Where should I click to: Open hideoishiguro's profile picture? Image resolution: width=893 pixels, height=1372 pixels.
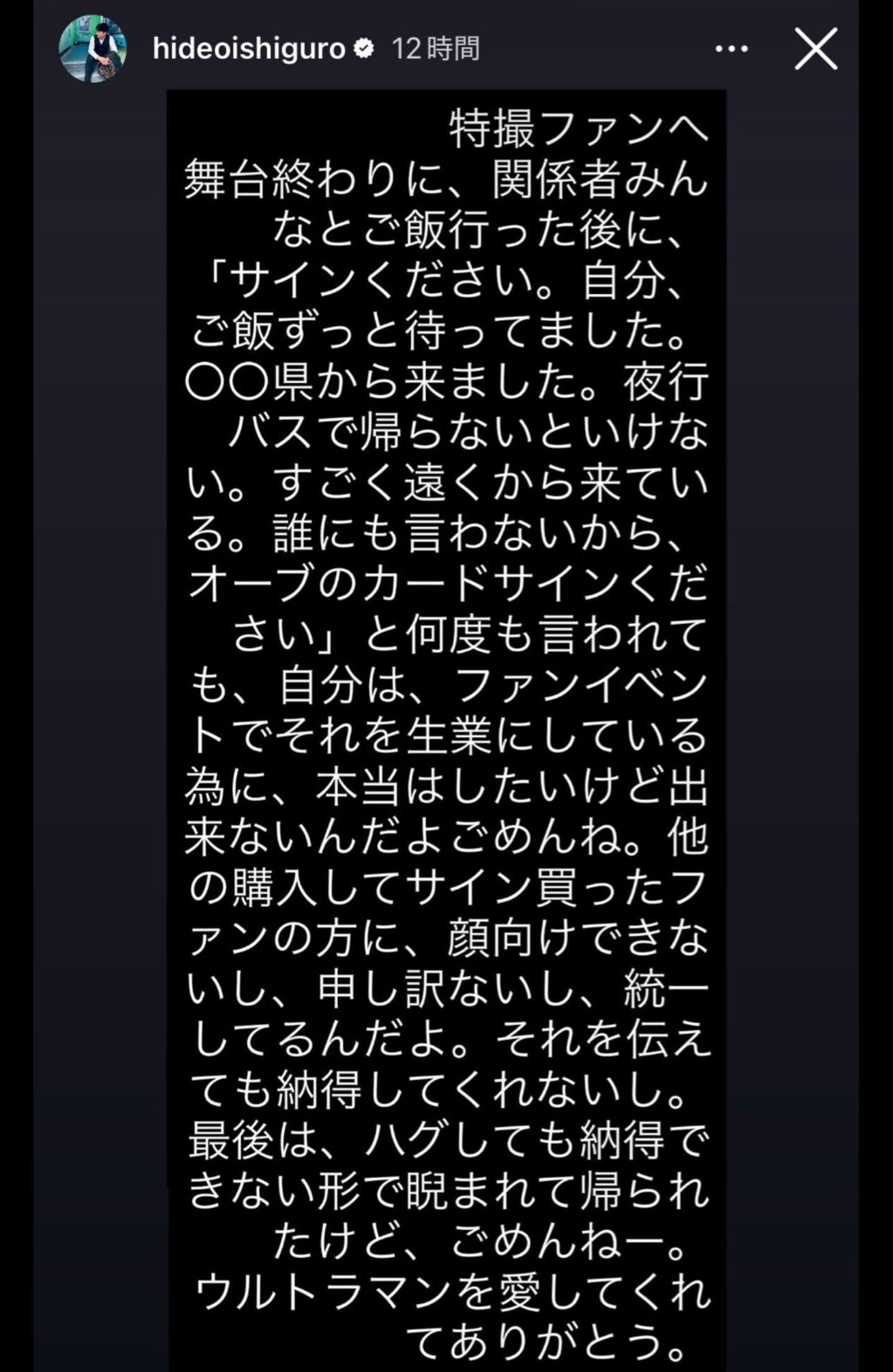pyautogui.click(x=92, y=49)
